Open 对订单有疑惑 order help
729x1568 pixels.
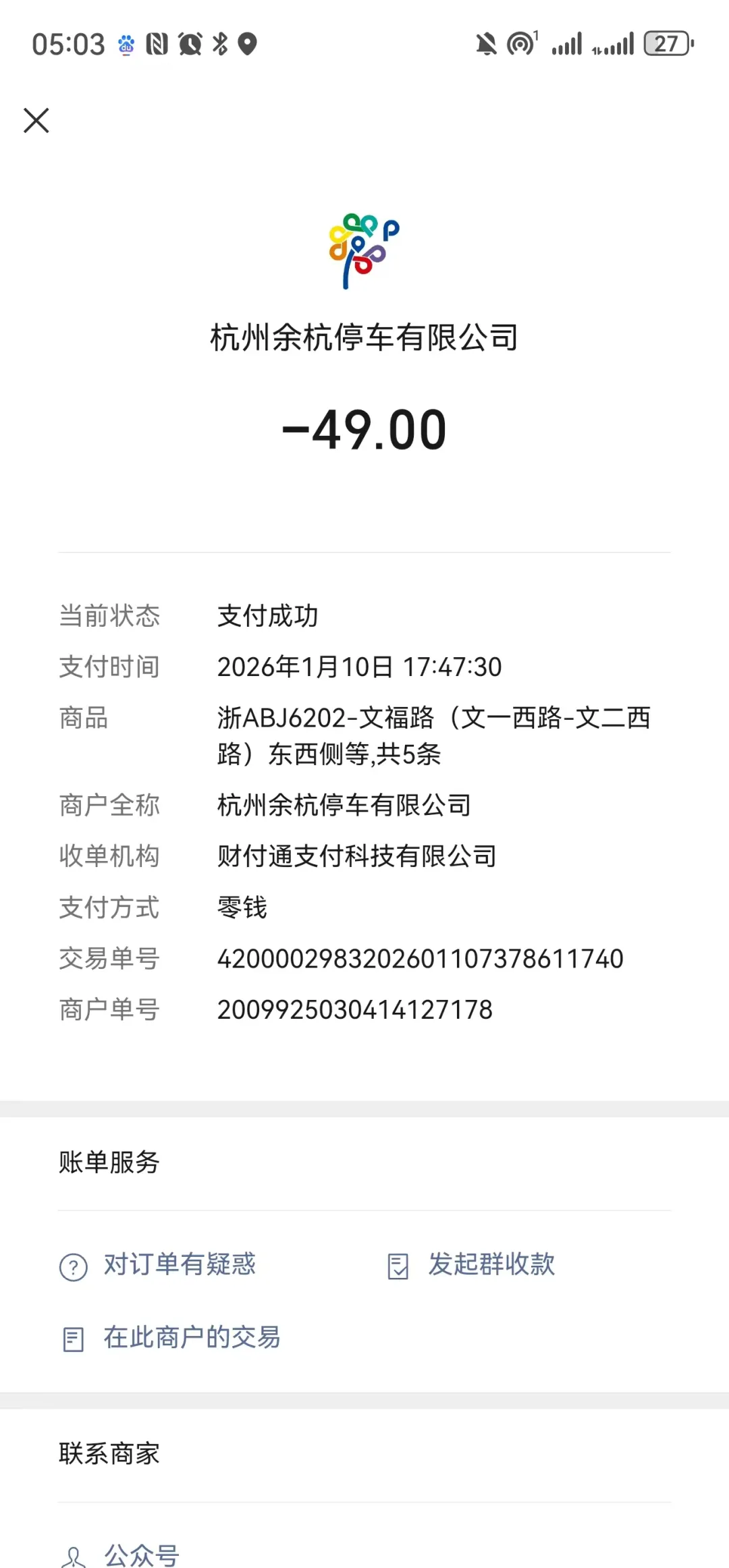pyautogui.click(x=179, y=1265)
